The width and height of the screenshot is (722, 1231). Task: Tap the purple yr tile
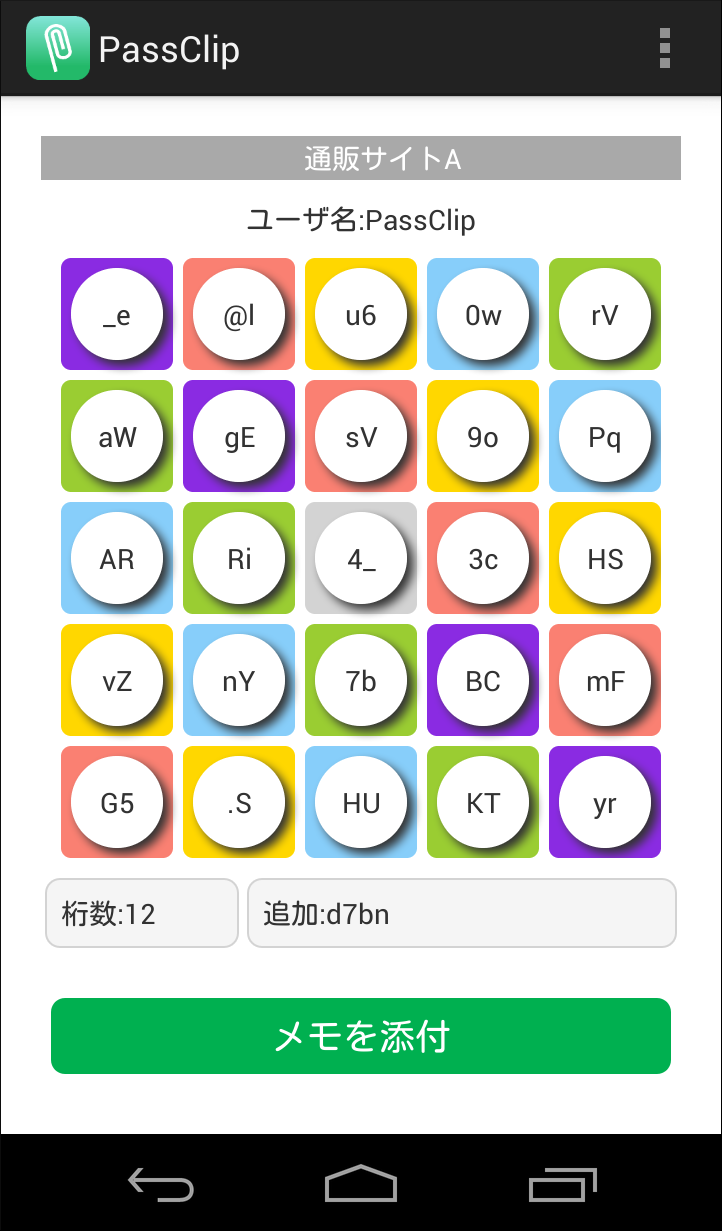pyautogui.click(x=605, y=802)
